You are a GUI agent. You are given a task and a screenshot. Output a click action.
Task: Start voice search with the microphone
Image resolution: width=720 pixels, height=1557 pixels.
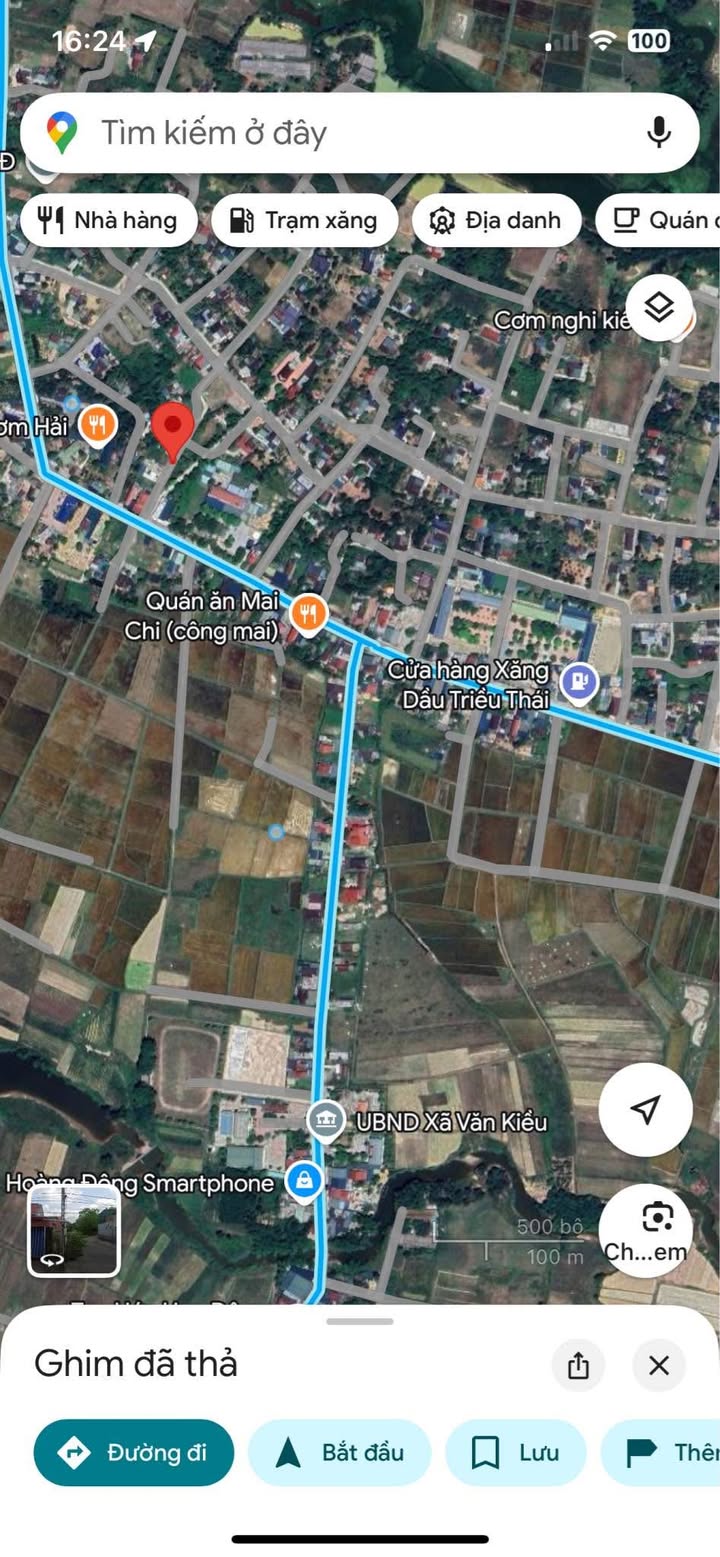(x=658, y=133)
